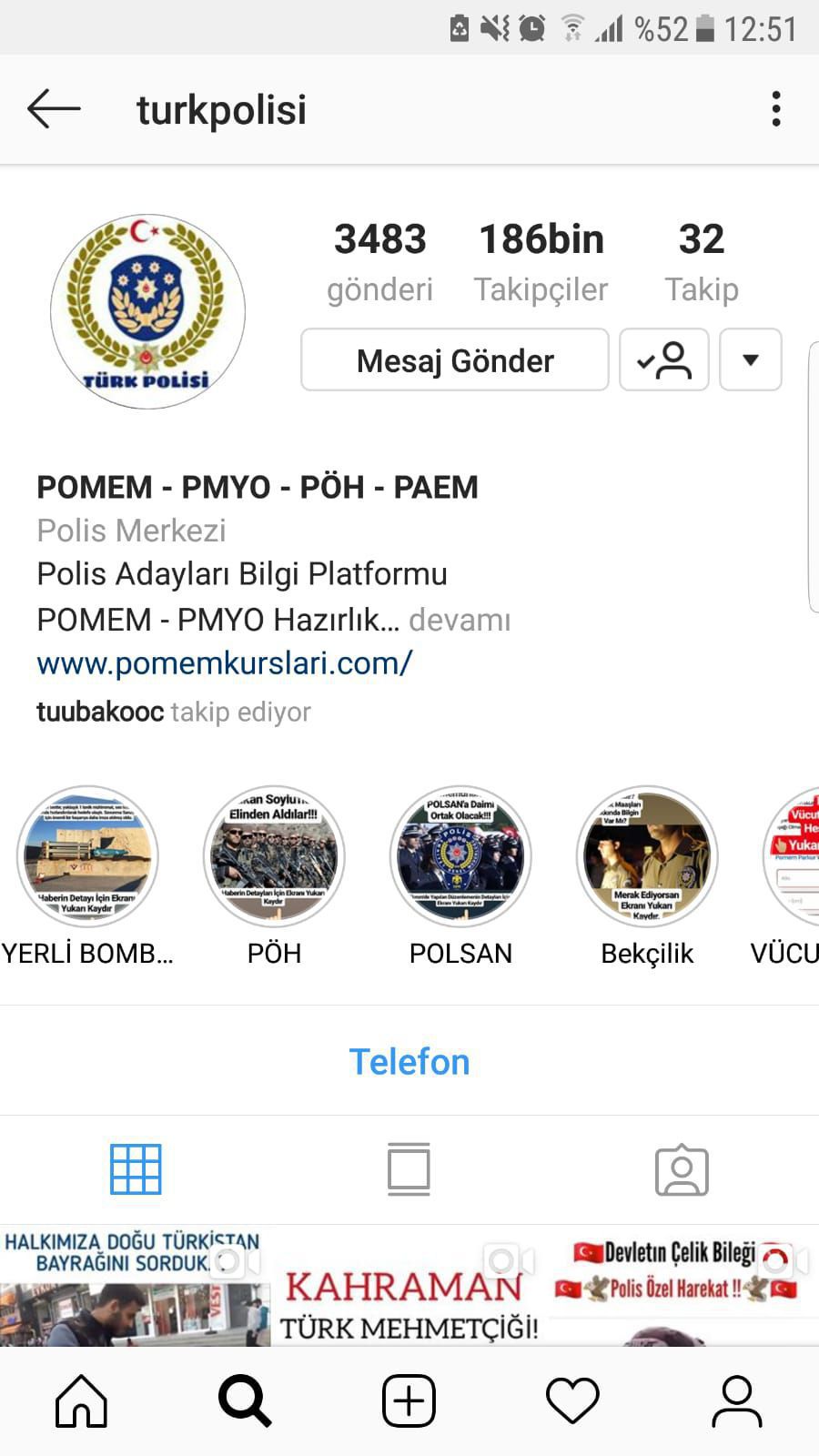Open the Bekçilik story highlight
The image size is (819, 1456).
tap(647, 857)
